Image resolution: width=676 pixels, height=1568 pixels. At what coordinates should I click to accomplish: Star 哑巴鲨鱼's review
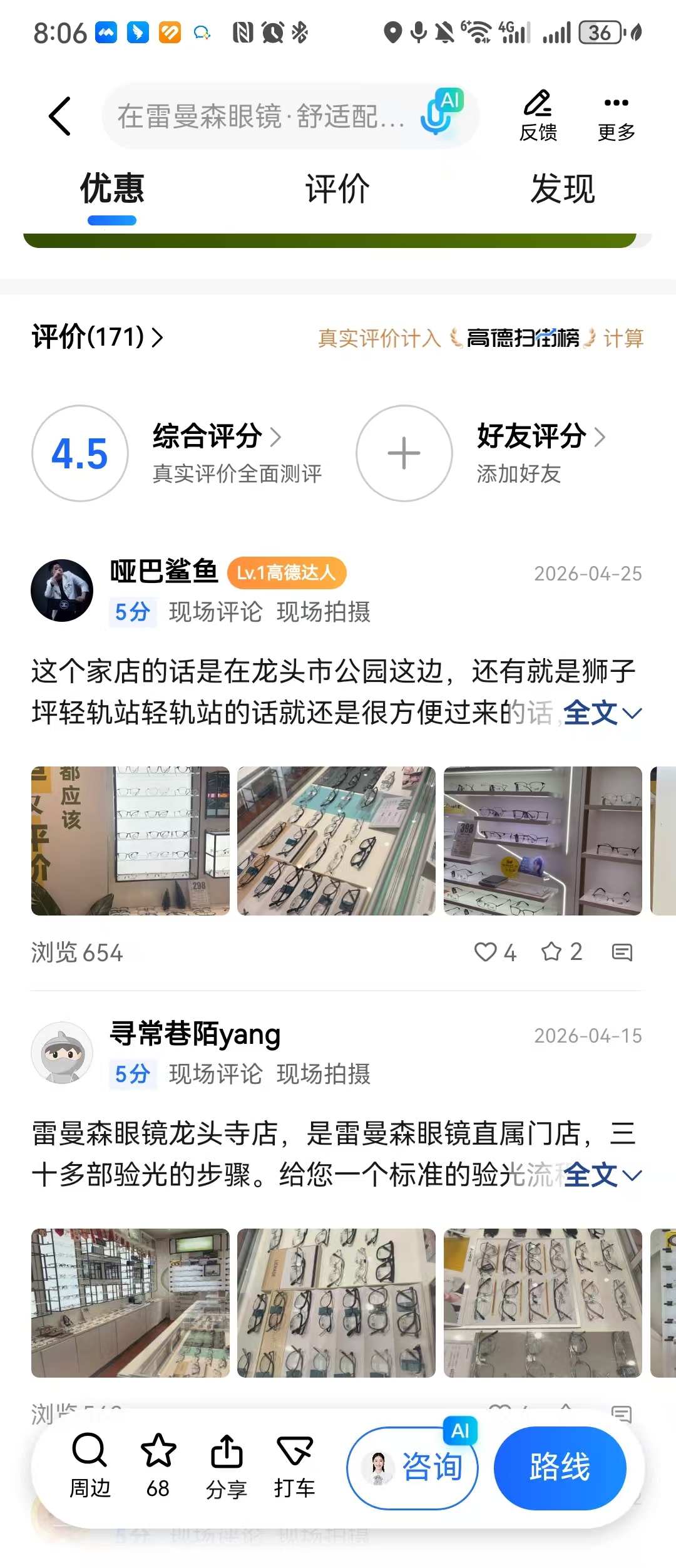[561, 952]
